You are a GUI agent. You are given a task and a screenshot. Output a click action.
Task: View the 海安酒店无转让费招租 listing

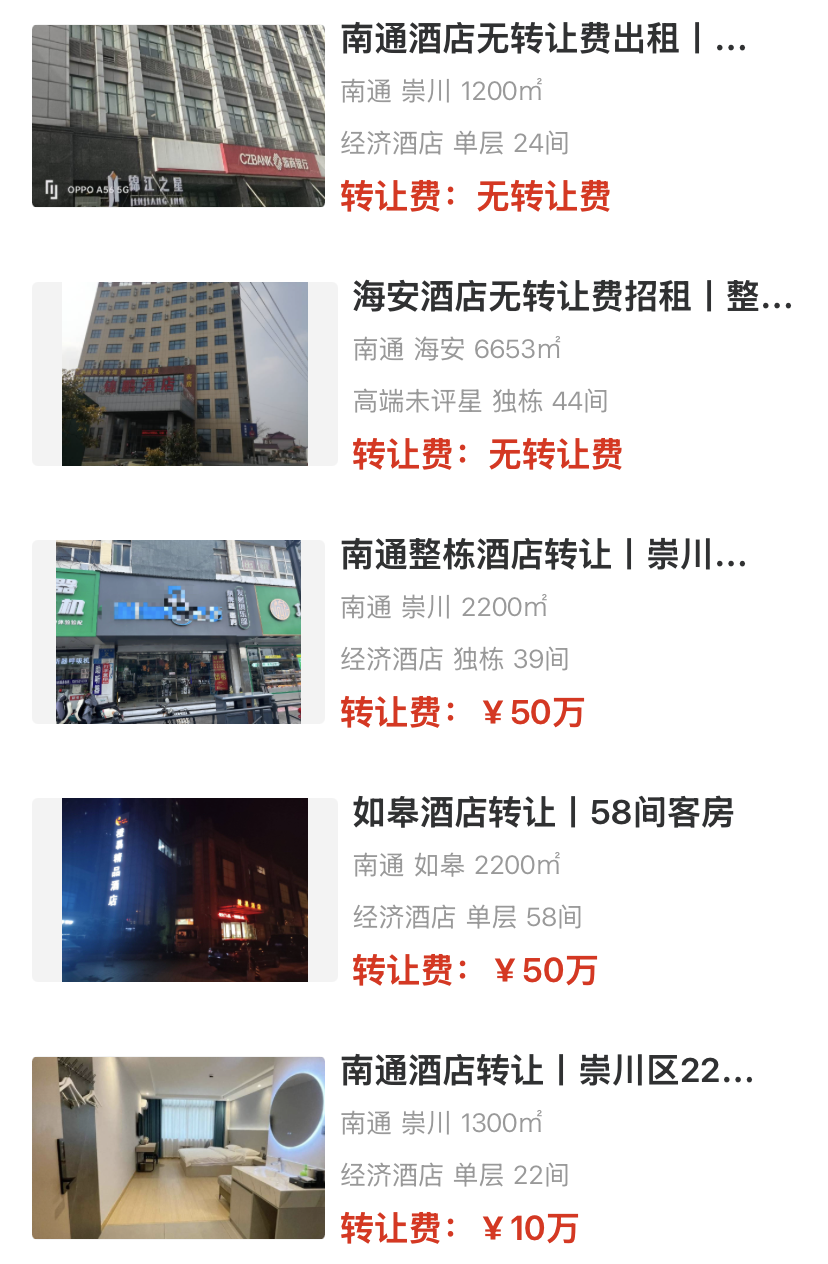point(571,298)
